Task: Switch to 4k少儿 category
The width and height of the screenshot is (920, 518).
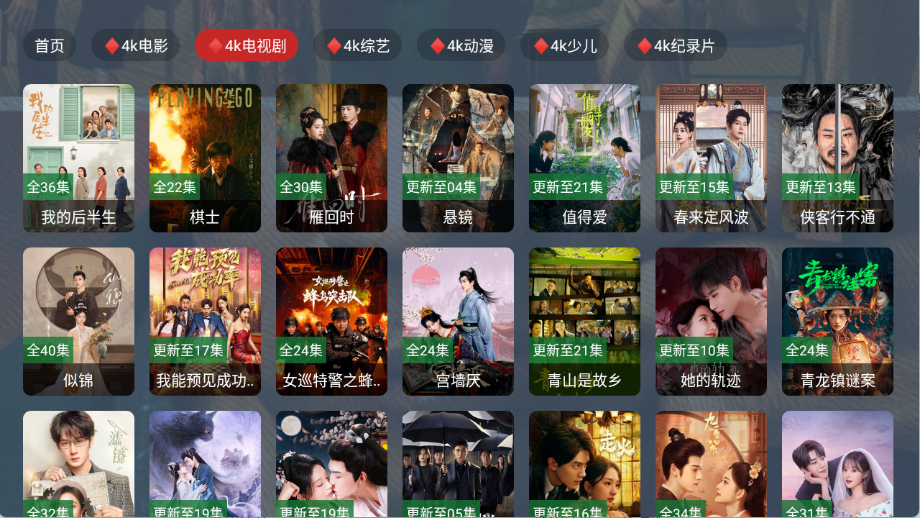Action: (565, 46)
